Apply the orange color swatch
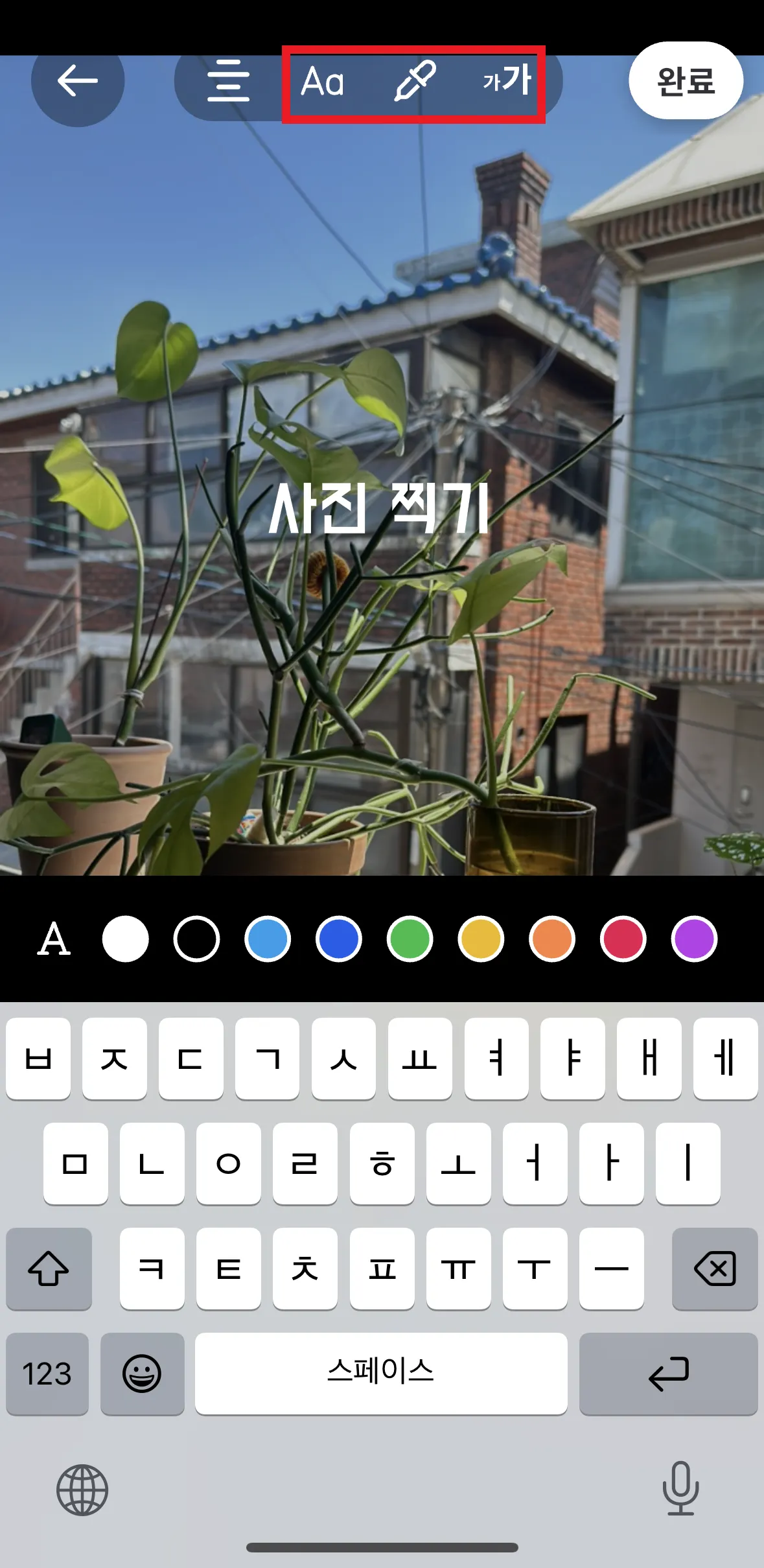The width and height of the screenshot is (764, 1568). [552, 939]
